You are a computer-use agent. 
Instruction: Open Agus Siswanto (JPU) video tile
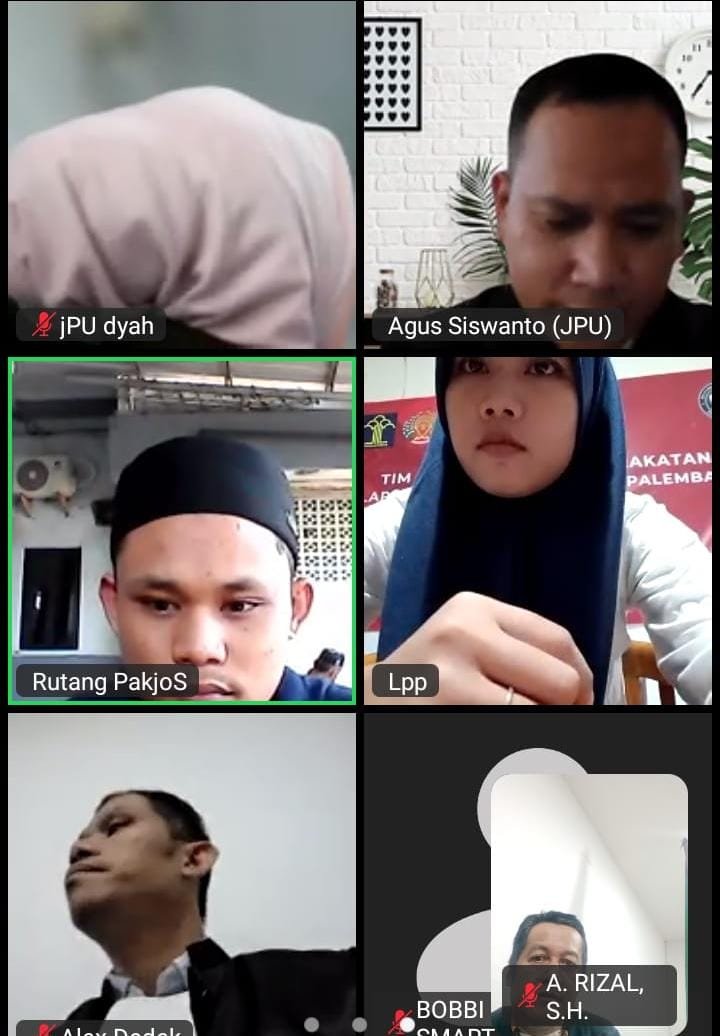tap(538, 175)
